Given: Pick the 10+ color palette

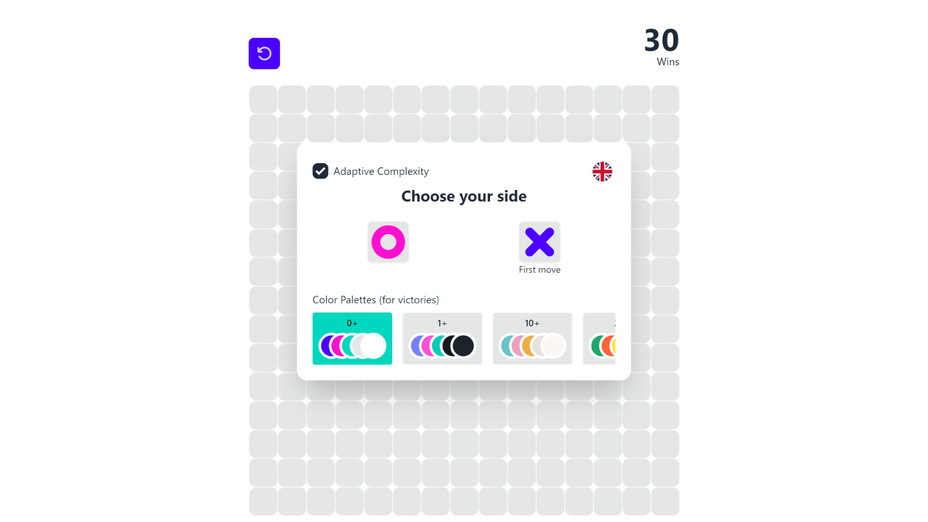Looking at the screenshot, I should [x=532, y=338].
